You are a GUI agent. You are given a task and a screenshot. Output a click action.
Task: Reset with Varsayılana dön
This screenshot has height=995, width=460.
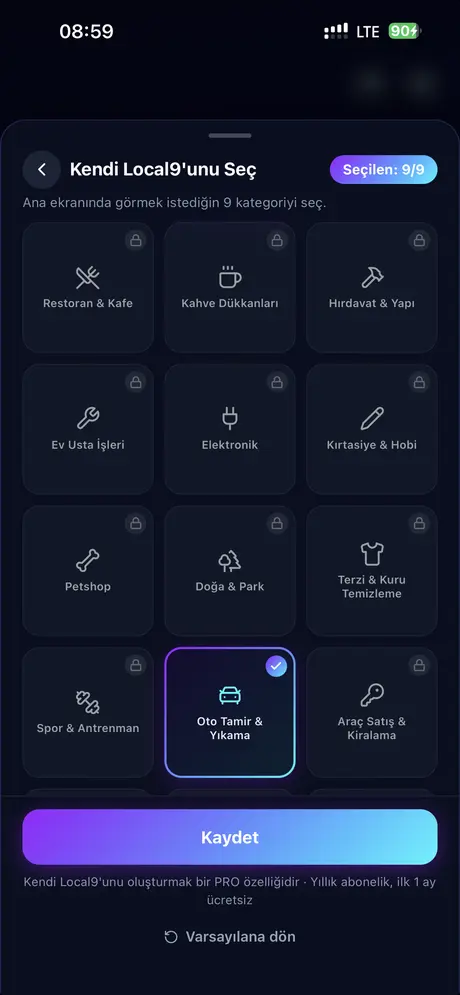[x=230, y=937]
